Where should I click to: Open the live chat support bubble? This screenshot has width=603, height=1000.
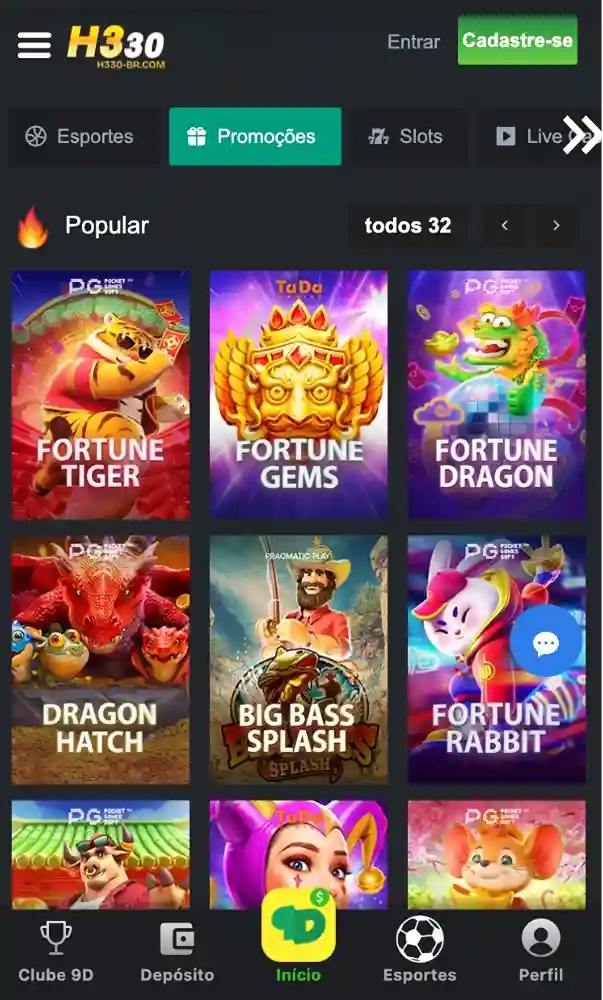tap(546, 642)
